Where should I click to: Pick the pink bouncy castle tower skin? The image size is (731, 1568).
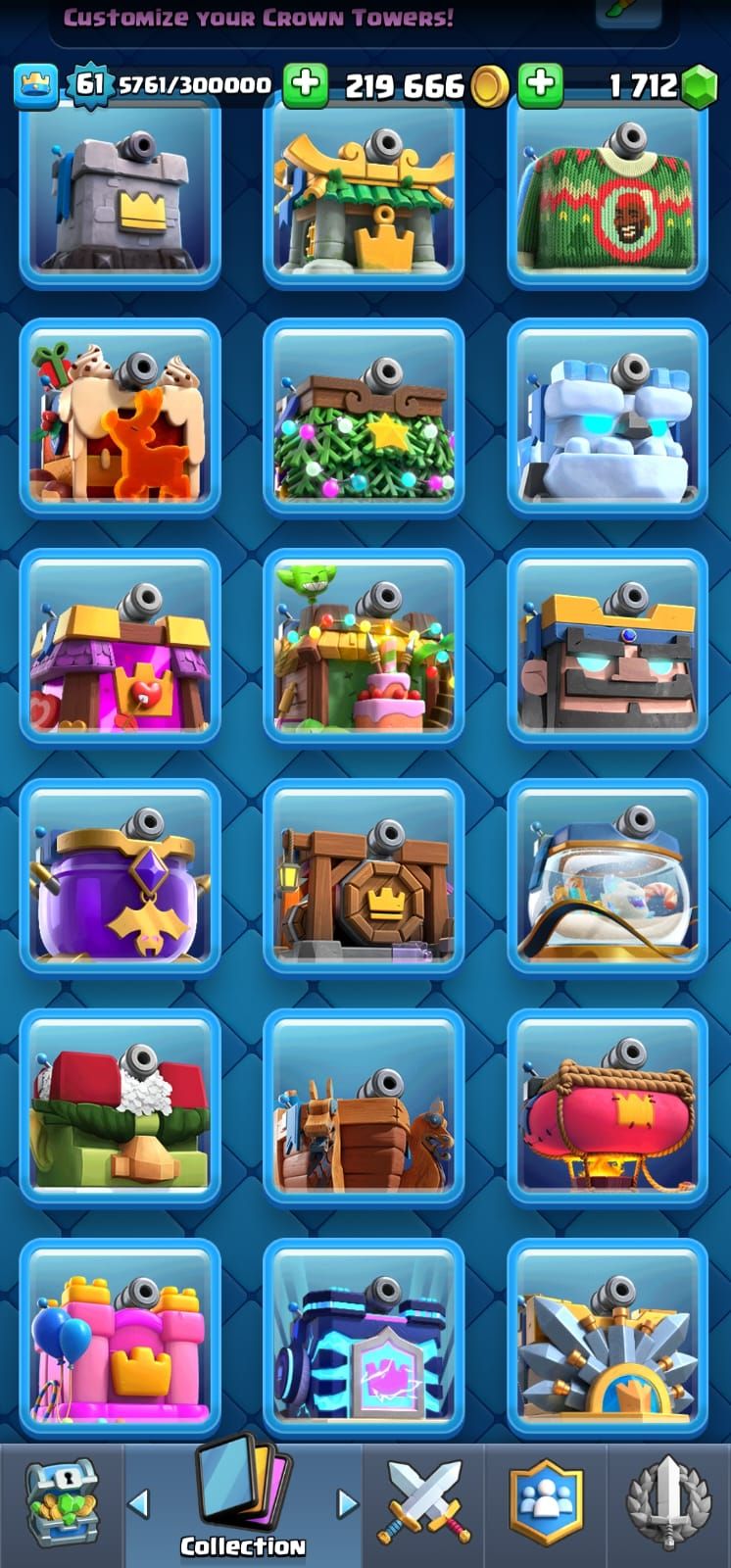(x=120, y=1338)
